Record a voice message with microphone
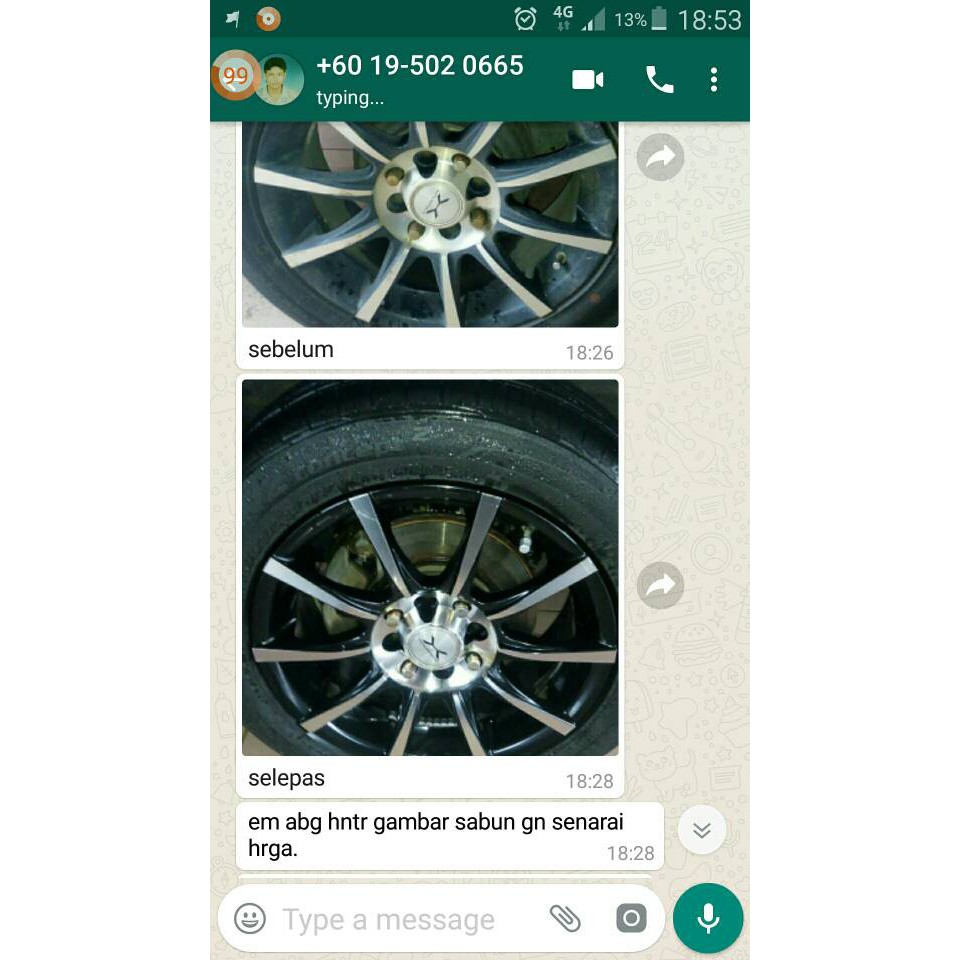The height and width of the screenshot is (960, 960). point(708,918)
